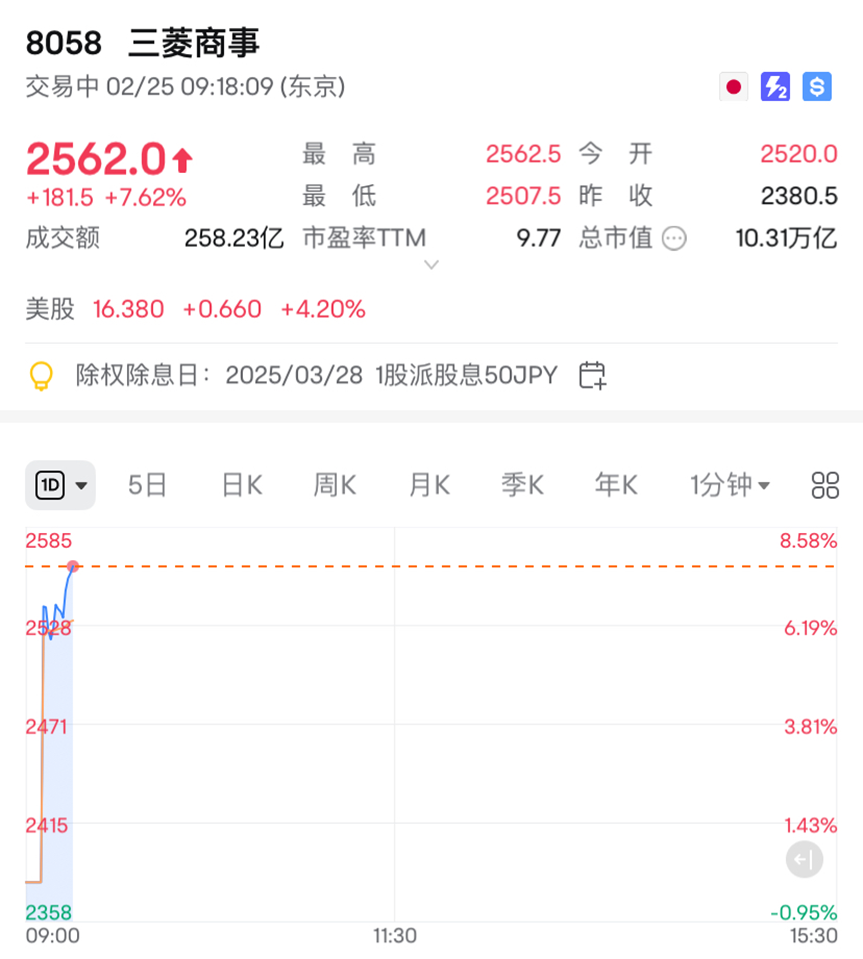The height and width of the screenshot is (959, 863).
Task: Expand the additional stock metrics chevron
Action: [x=431, y=264]
